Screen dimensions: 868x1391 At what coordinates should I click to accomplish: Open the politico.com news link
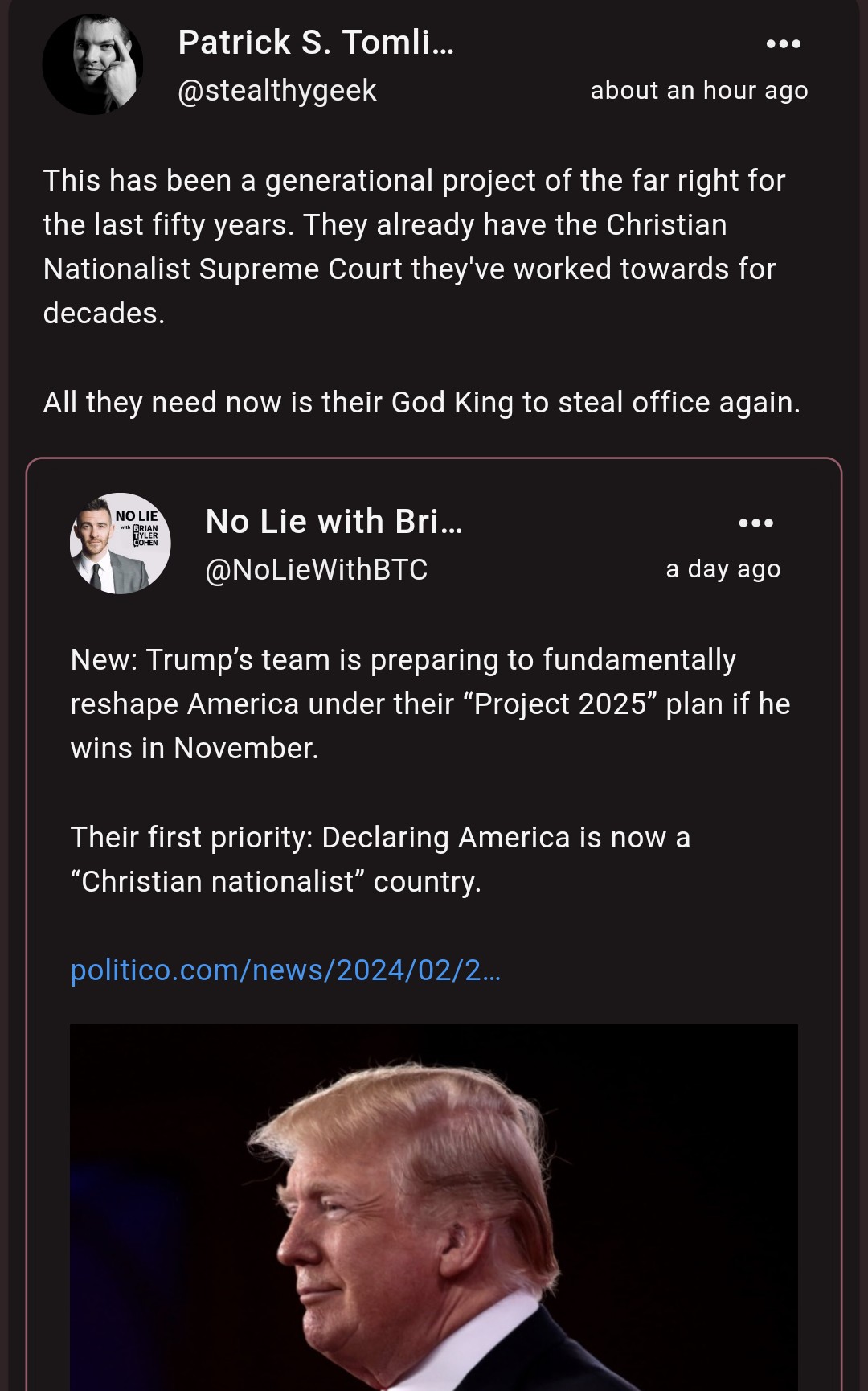(285, 970)
